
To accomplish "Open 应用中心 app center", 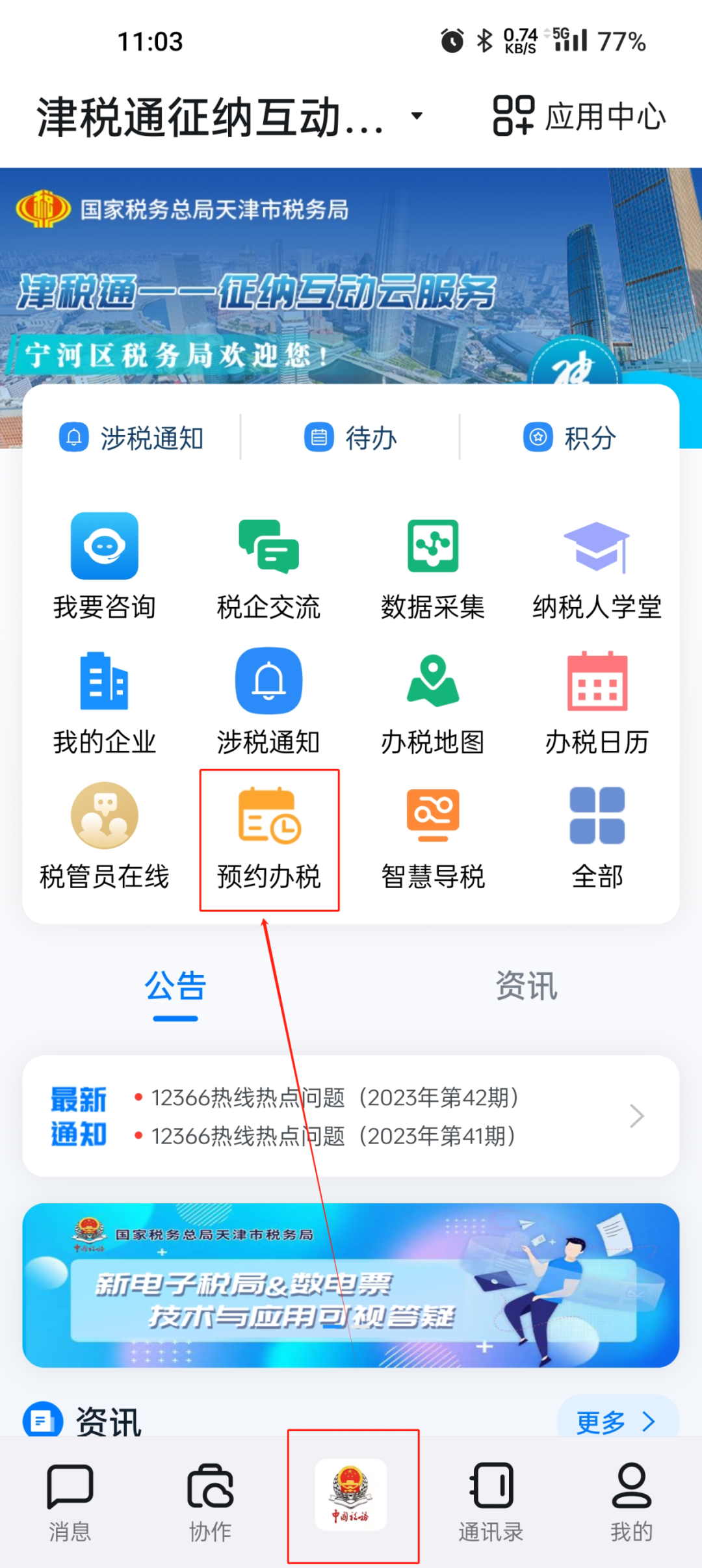I will [x=579, y=116].
